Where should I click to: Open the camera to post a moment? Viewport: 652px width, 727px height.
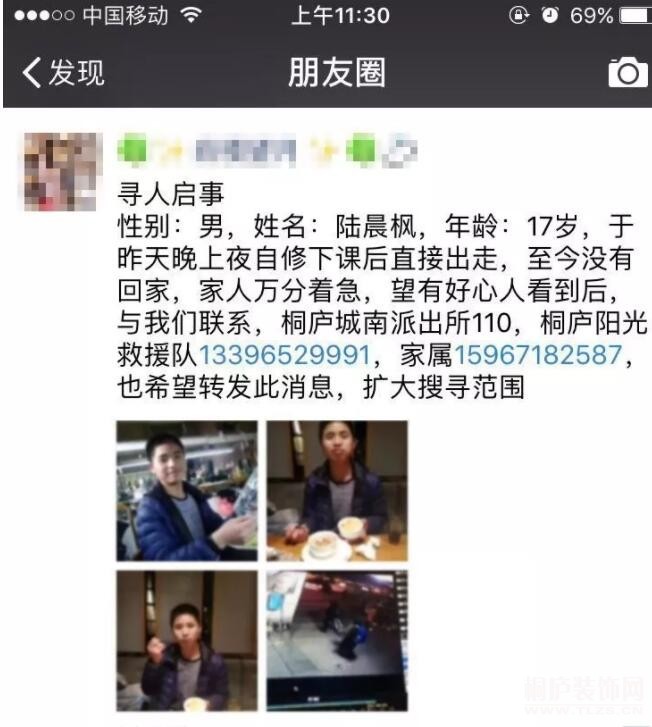pyautogui.click(x=627, y=72)
